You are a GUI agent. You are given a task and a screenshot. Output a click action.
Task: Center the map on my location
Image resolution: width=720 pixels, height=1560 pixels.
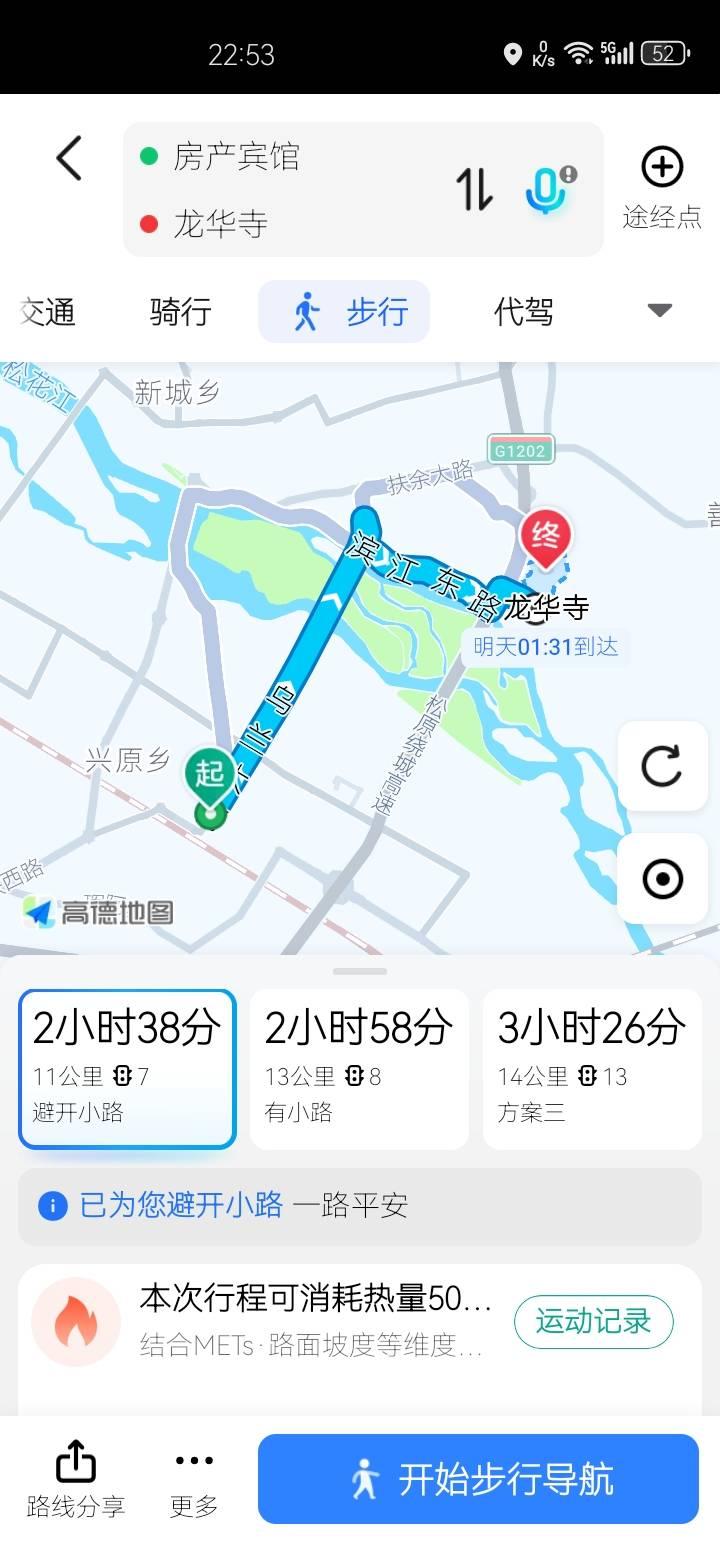pos(662,879)
